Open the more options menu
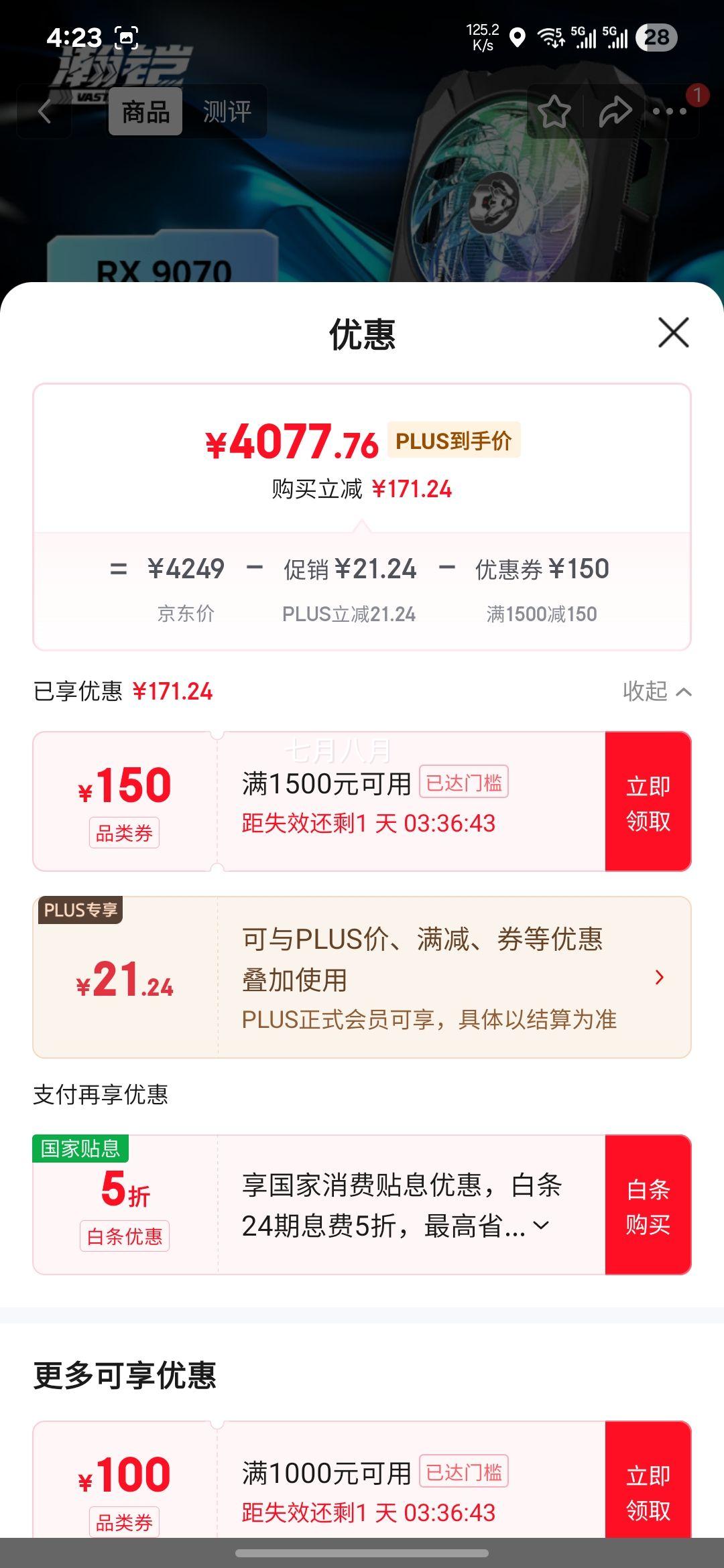This screenshot has height=1568, width=724. (670, 111)
